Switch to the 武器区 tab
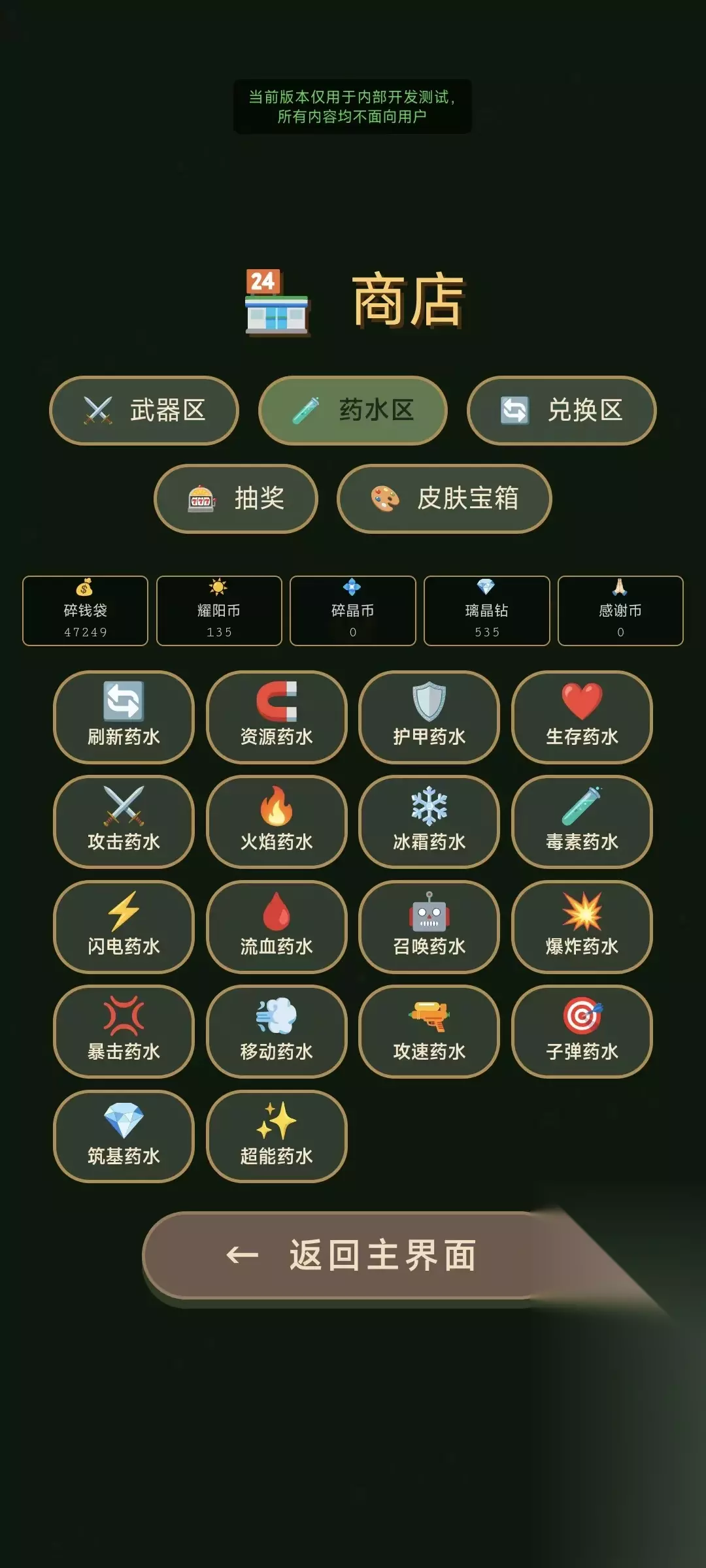The image size is (706, 1568). click(x=144, y=410)
